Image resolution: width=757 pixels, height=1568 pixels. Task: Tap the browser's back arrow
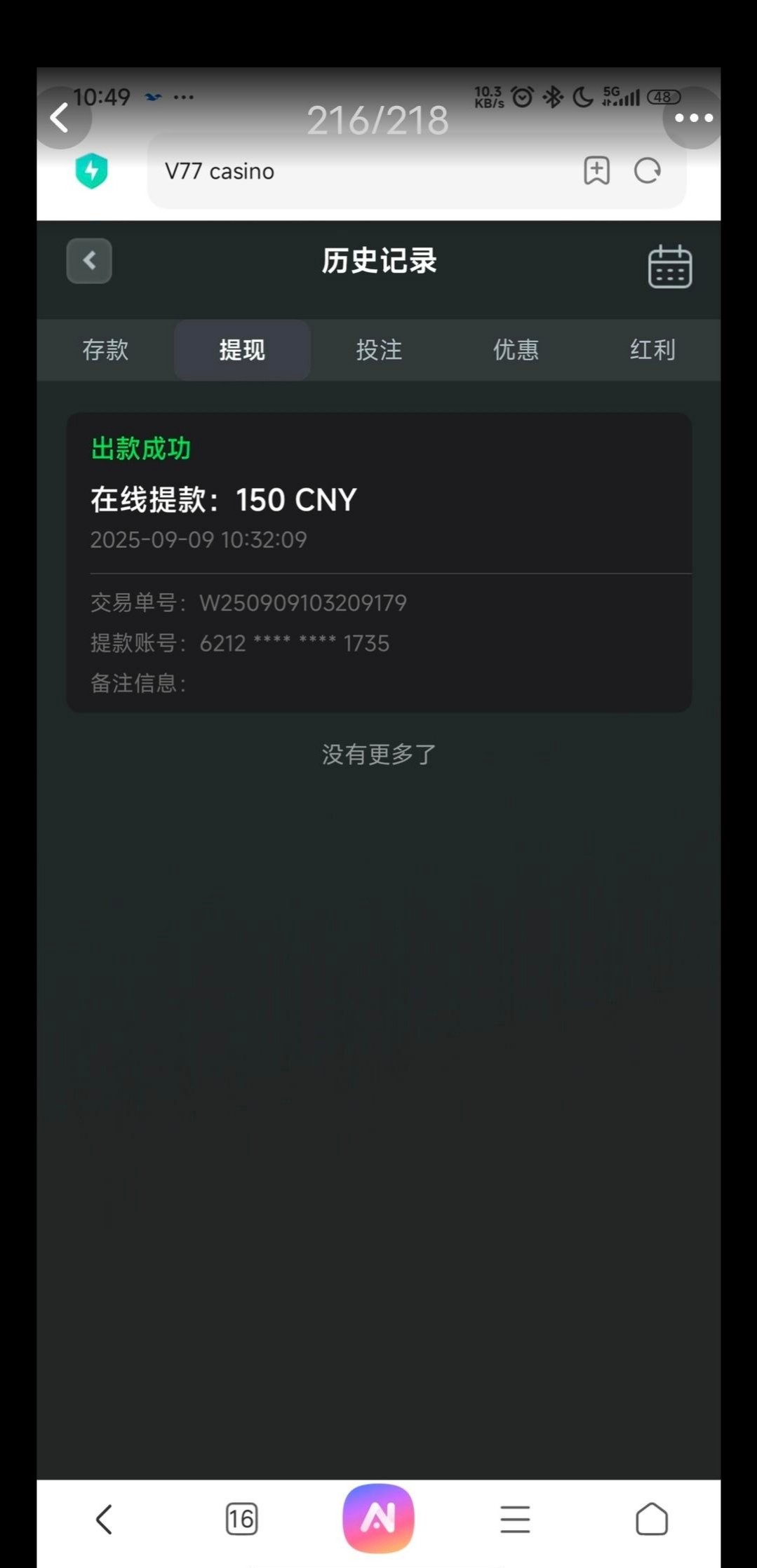point(104,1520)
